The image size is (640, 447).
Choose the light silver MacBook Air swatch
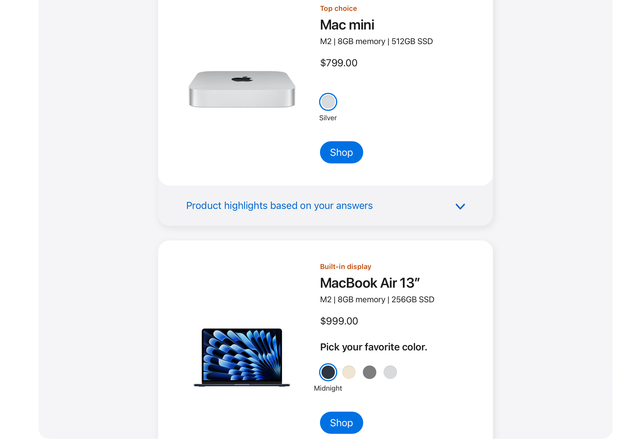click(390, 372)
